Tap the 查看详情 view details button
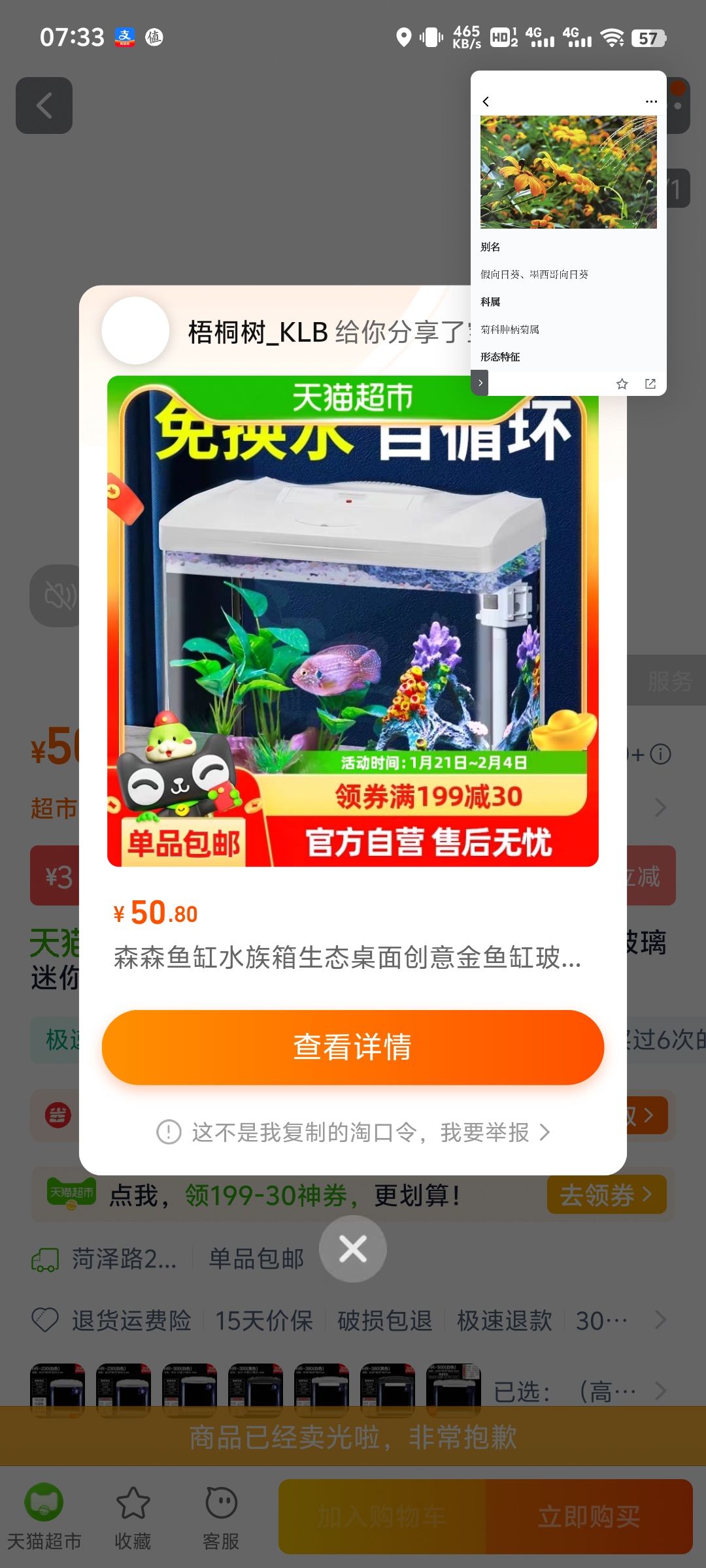706x1568 pixels. click(353, 1047)
